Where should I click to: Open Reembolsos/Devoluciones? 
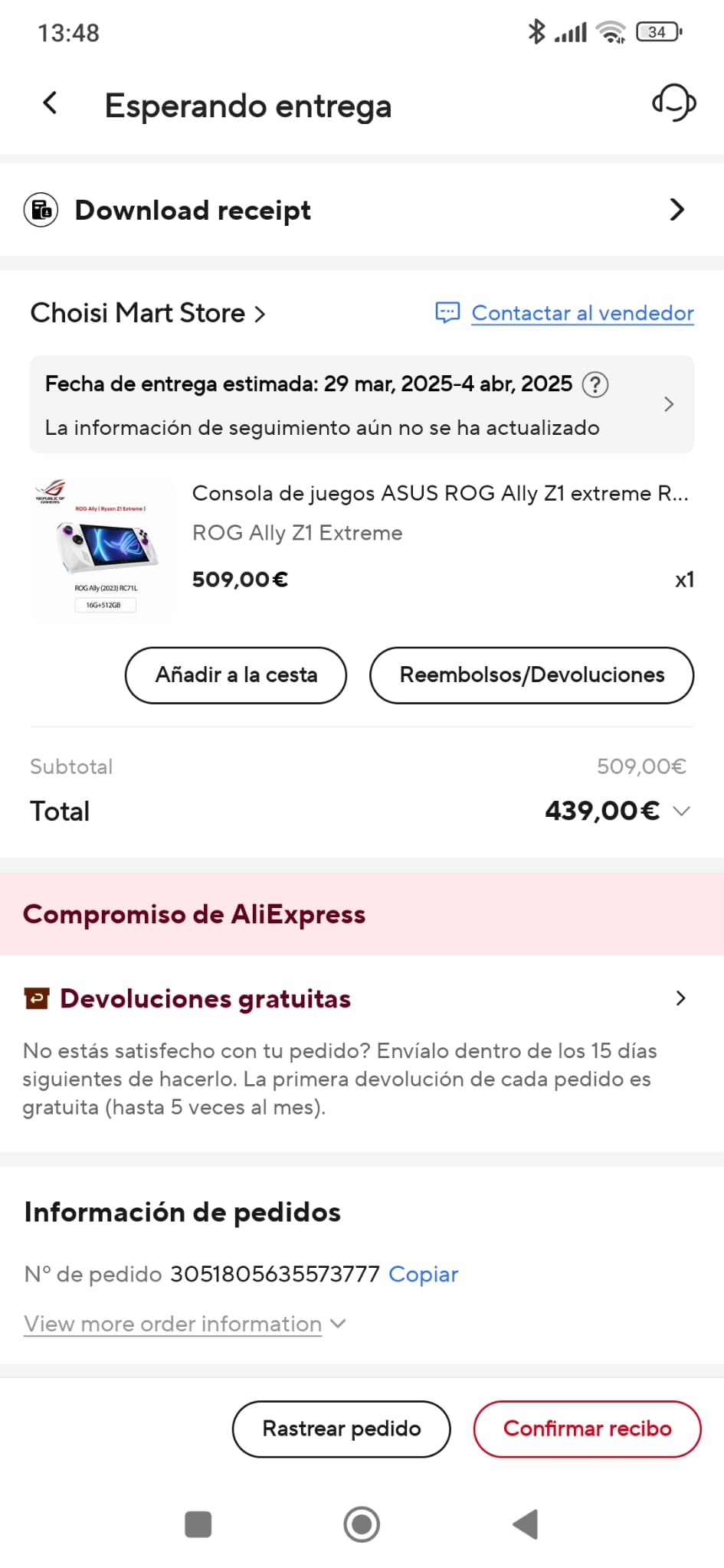[x=532, y=675]
